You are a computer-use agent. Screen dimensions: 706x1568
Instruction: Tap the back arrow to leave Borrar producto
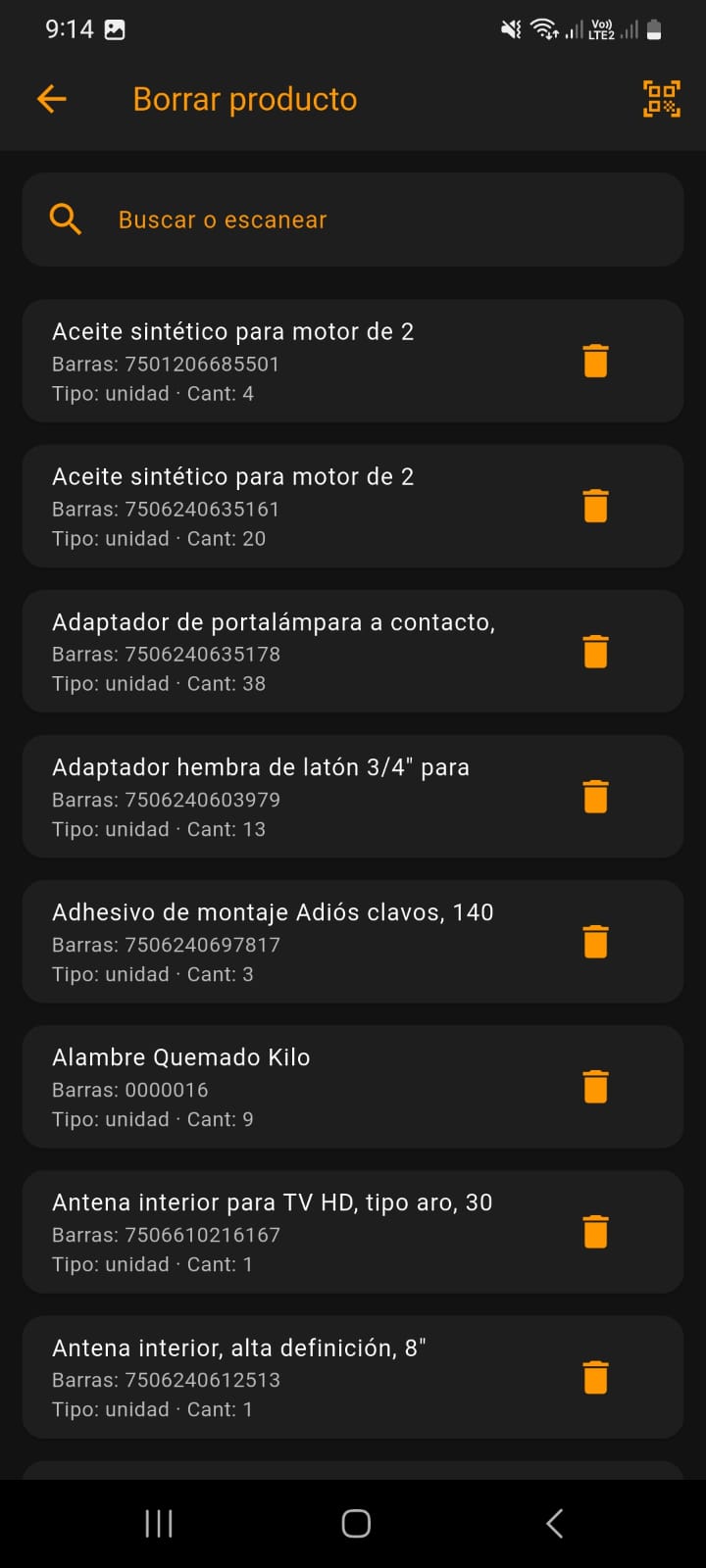(51, 98)
